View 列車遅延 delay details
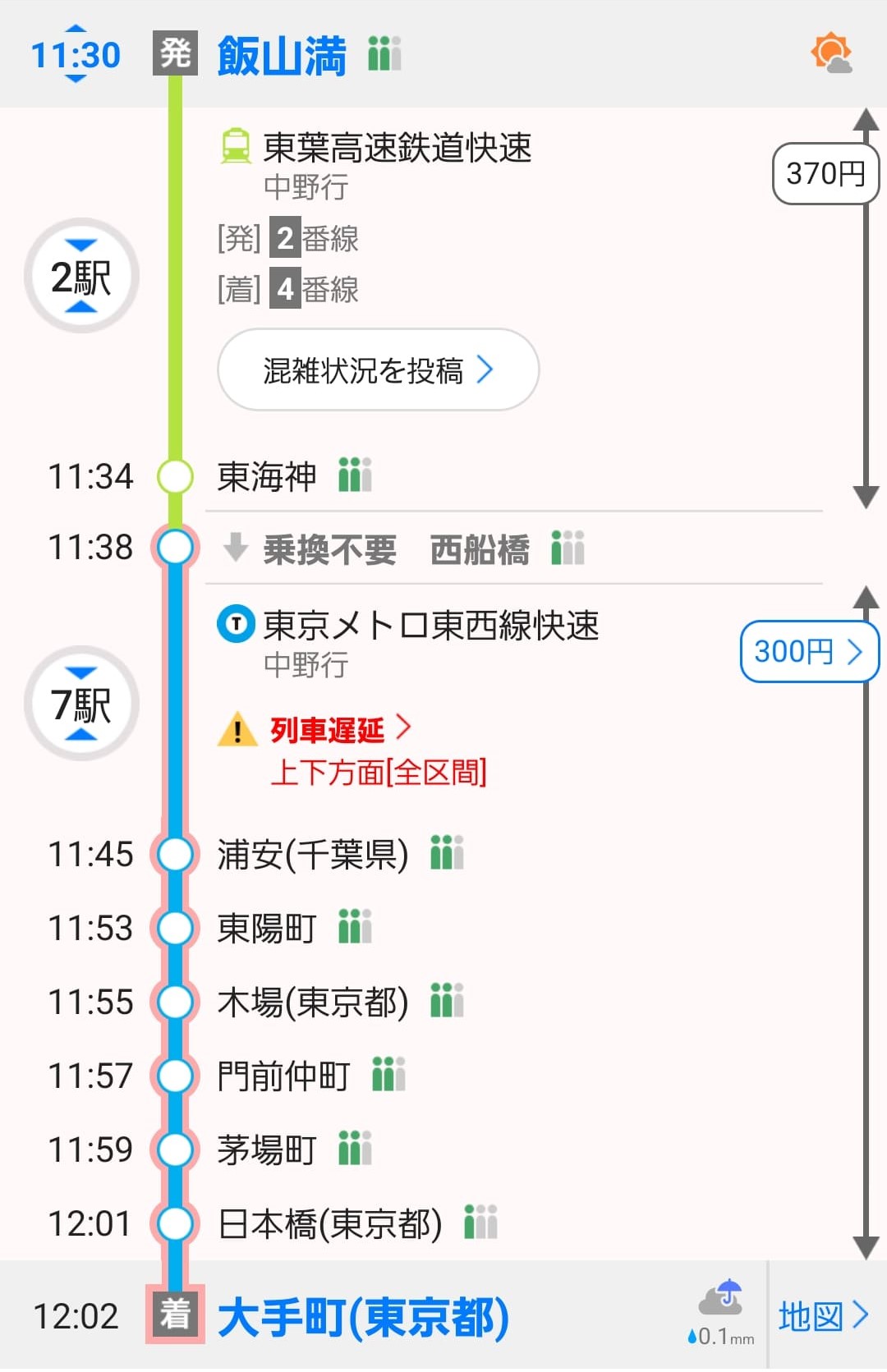 click(x=340, y=729)
